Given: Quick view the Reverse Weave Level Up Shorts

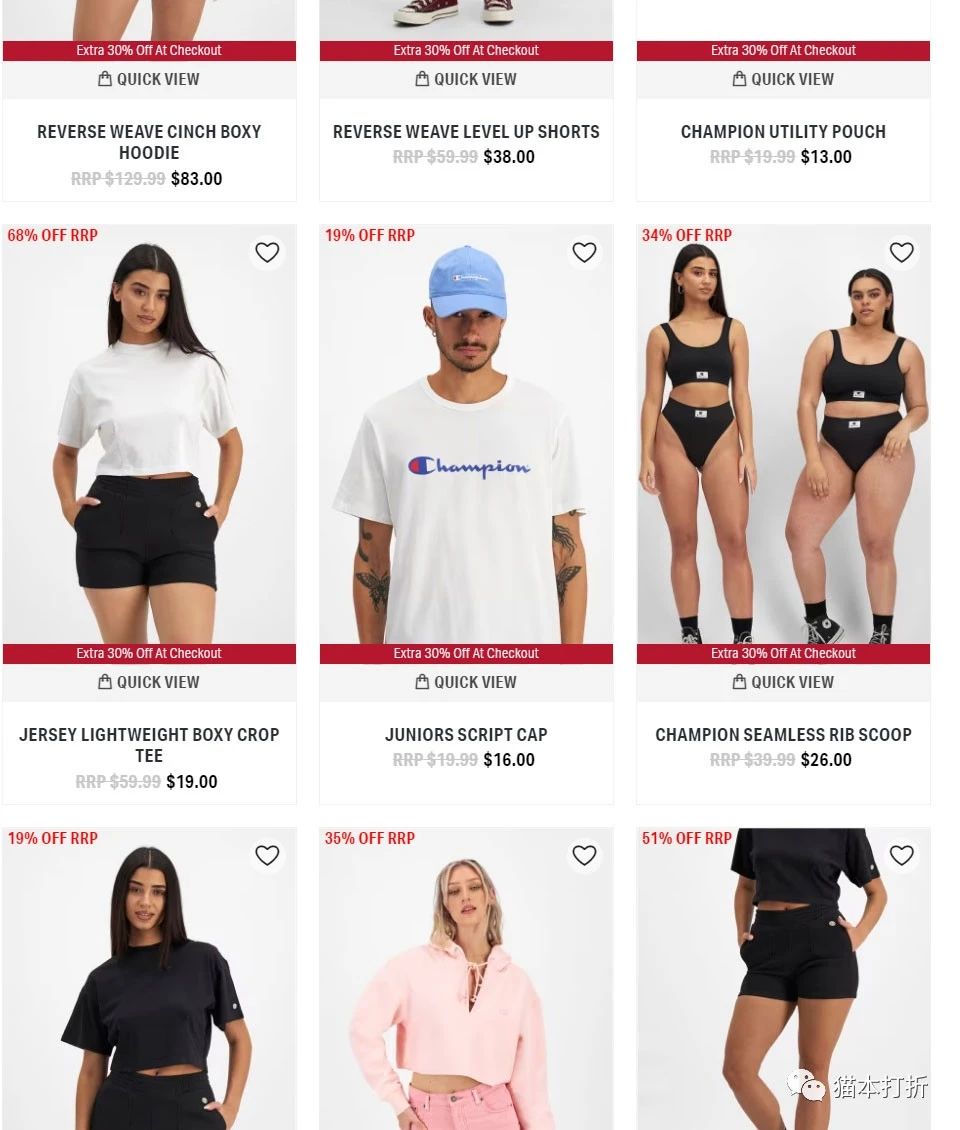Looking at the screenshot, I should tap(466, 79).
